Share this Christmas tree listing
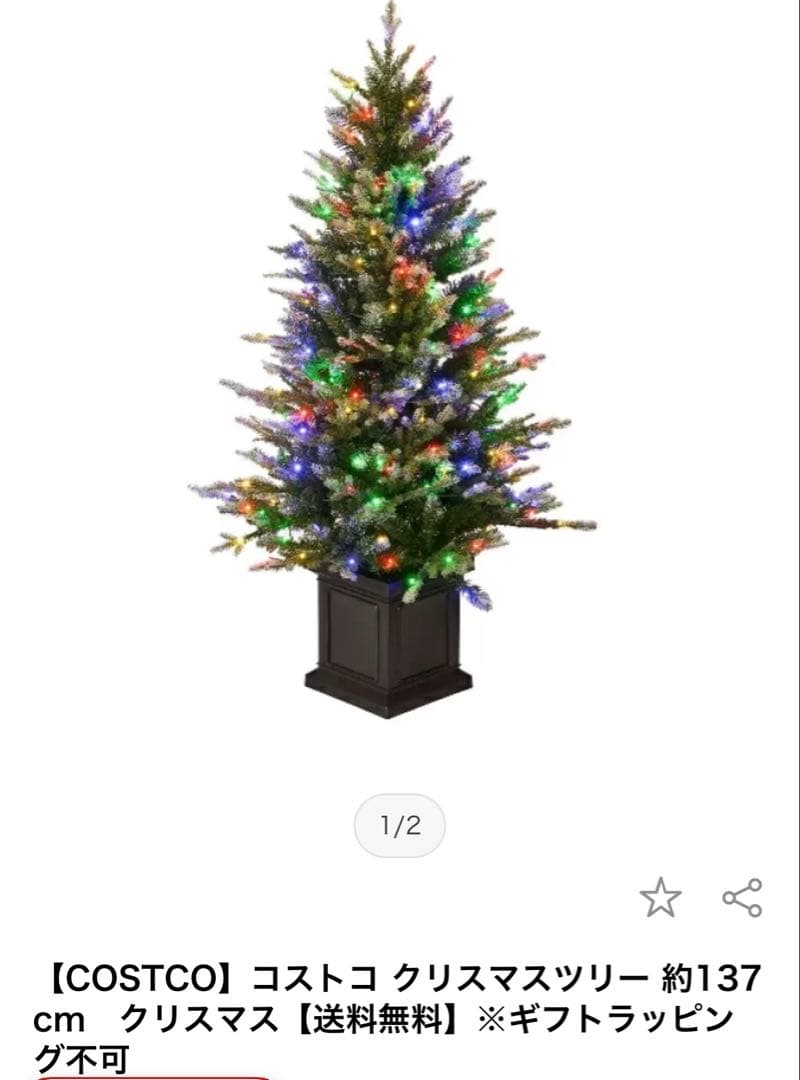The image size is (800, 1080). click(x=742, y=897)
